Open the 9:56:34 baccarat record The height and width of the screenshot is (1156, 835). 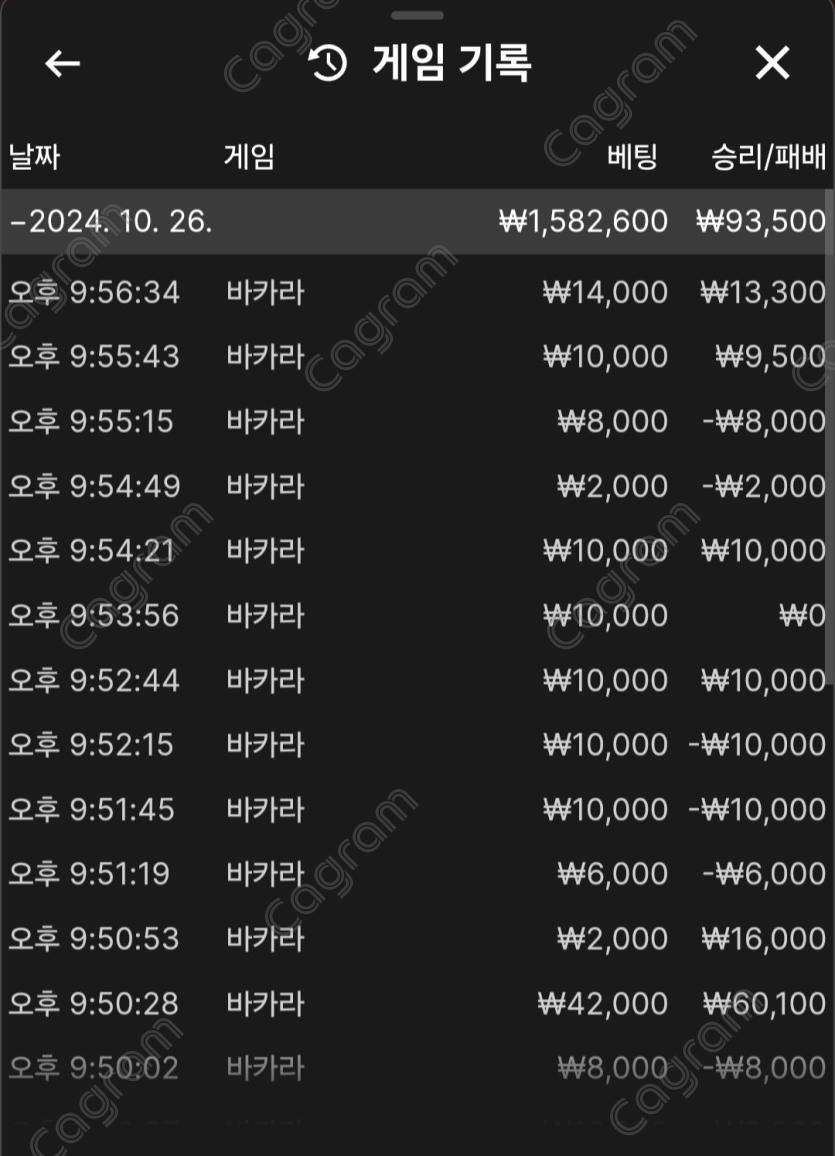tap(416, 292)
